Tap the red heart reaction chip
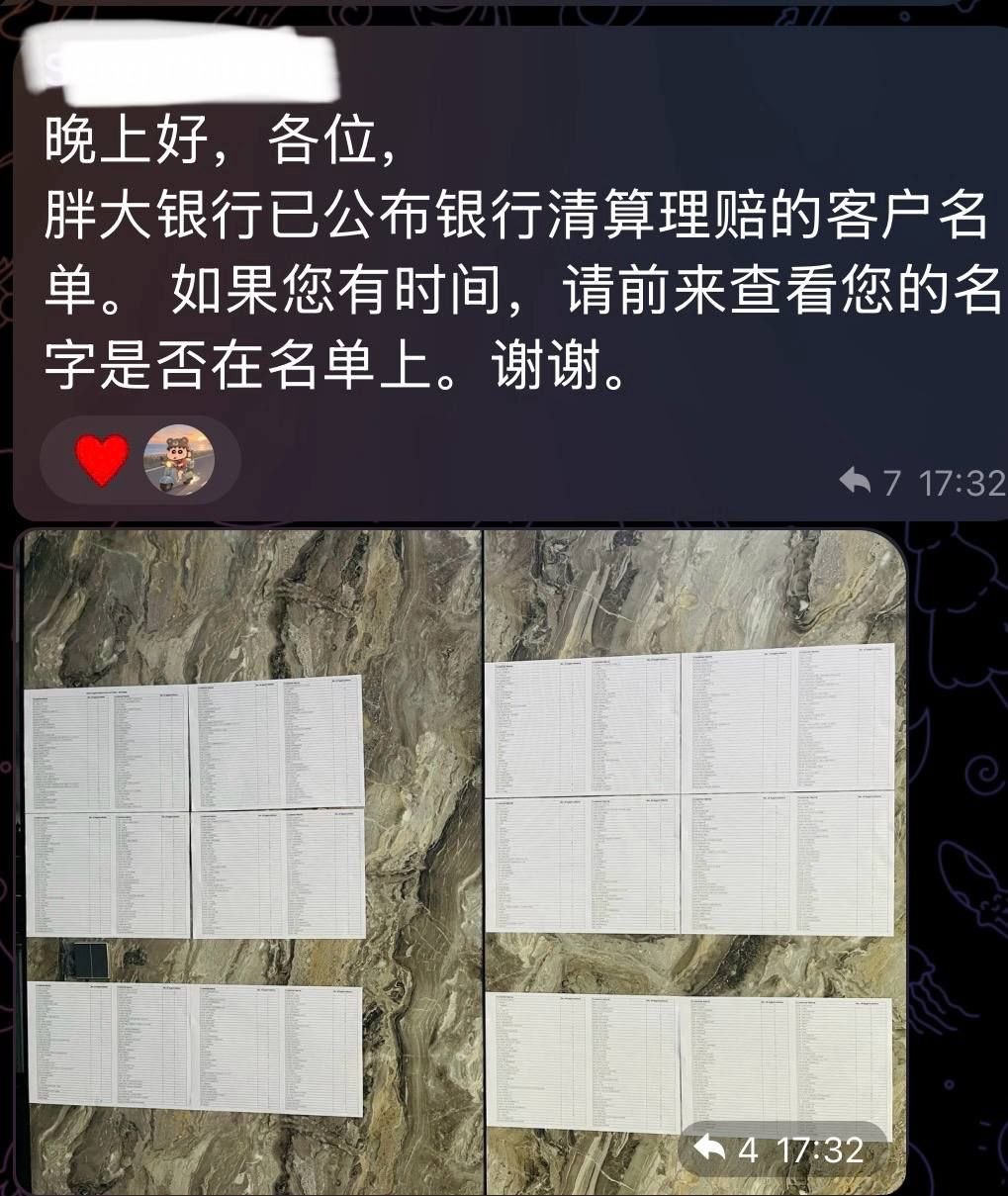Image resolution: width=1008 pixels, height=1196 pixels. [103, 461]
